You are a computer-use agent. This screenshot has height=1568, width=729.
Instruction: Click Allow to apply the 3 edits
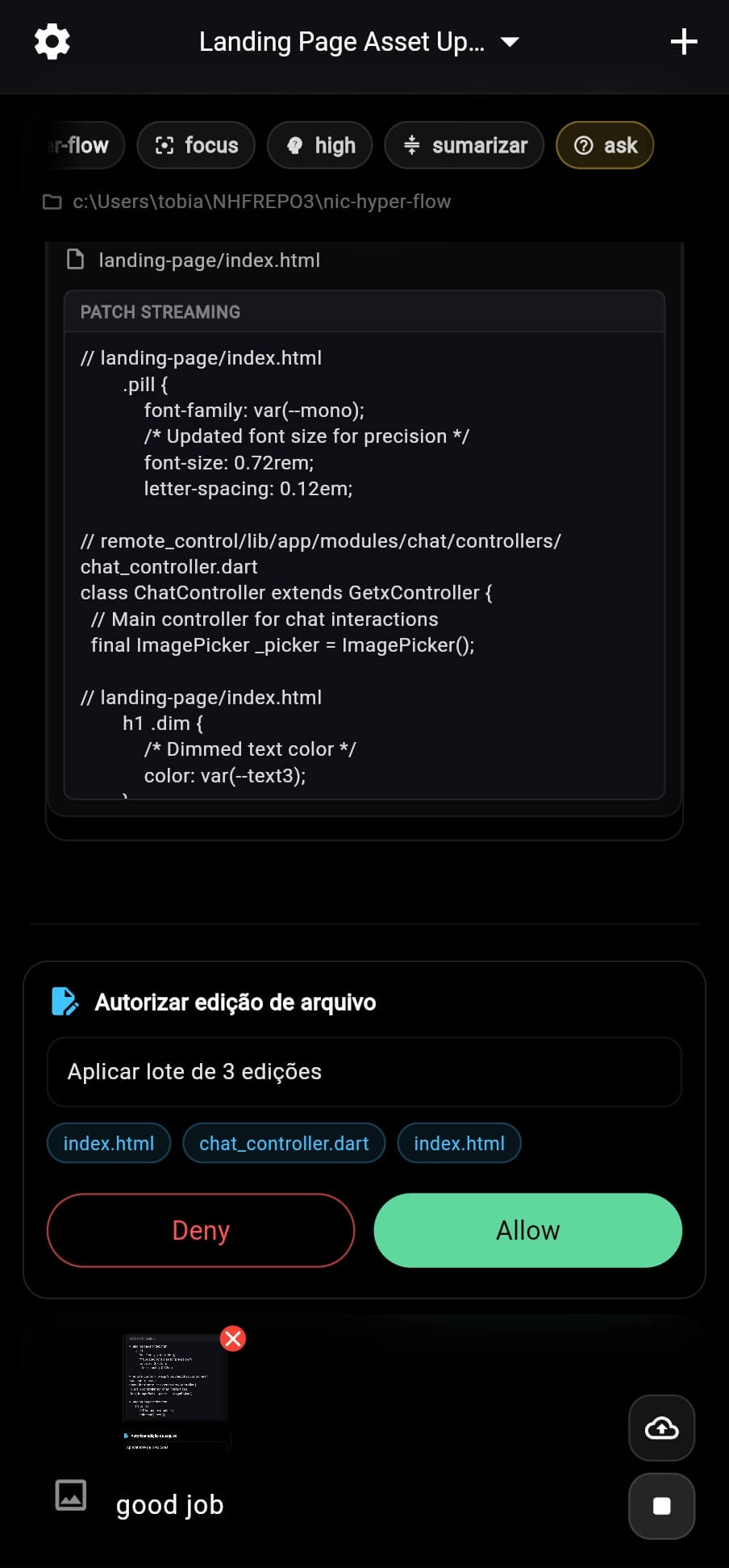click(527, 1230)
